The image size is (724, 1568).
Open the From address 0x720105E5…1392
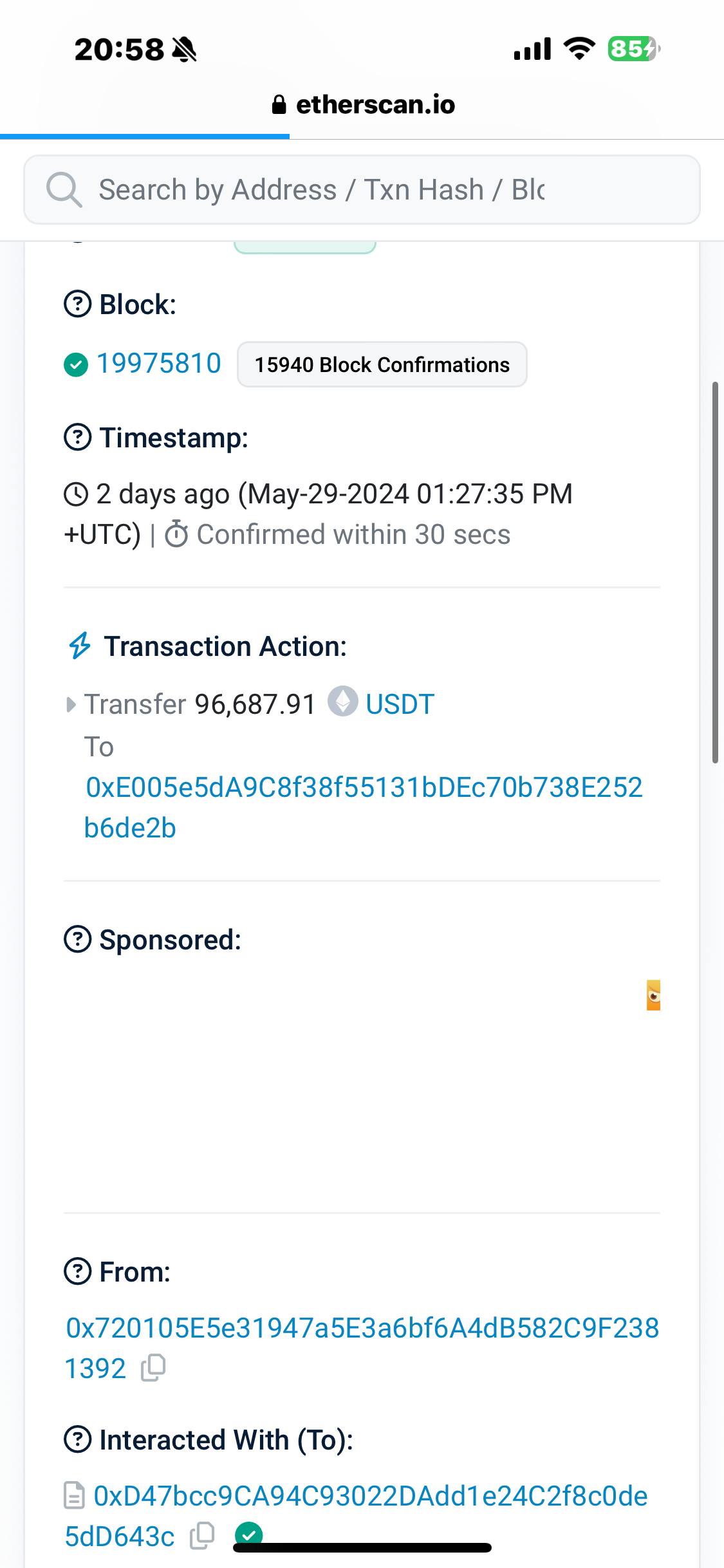click(x=362, y=1348)
